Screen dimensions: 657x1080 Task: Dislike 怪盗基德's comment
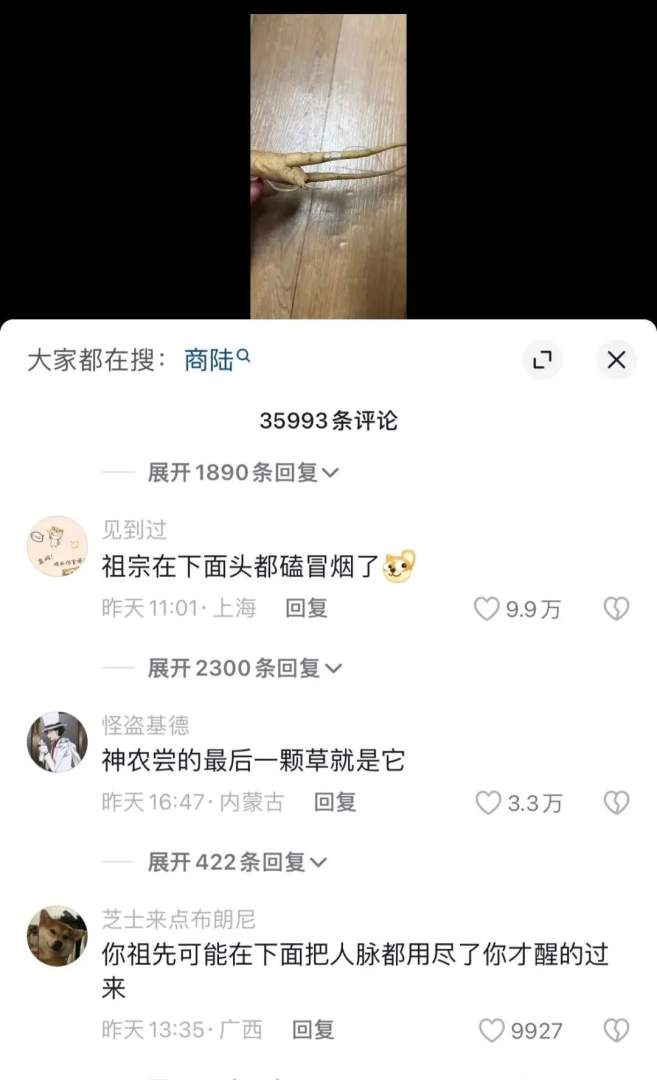616,802
